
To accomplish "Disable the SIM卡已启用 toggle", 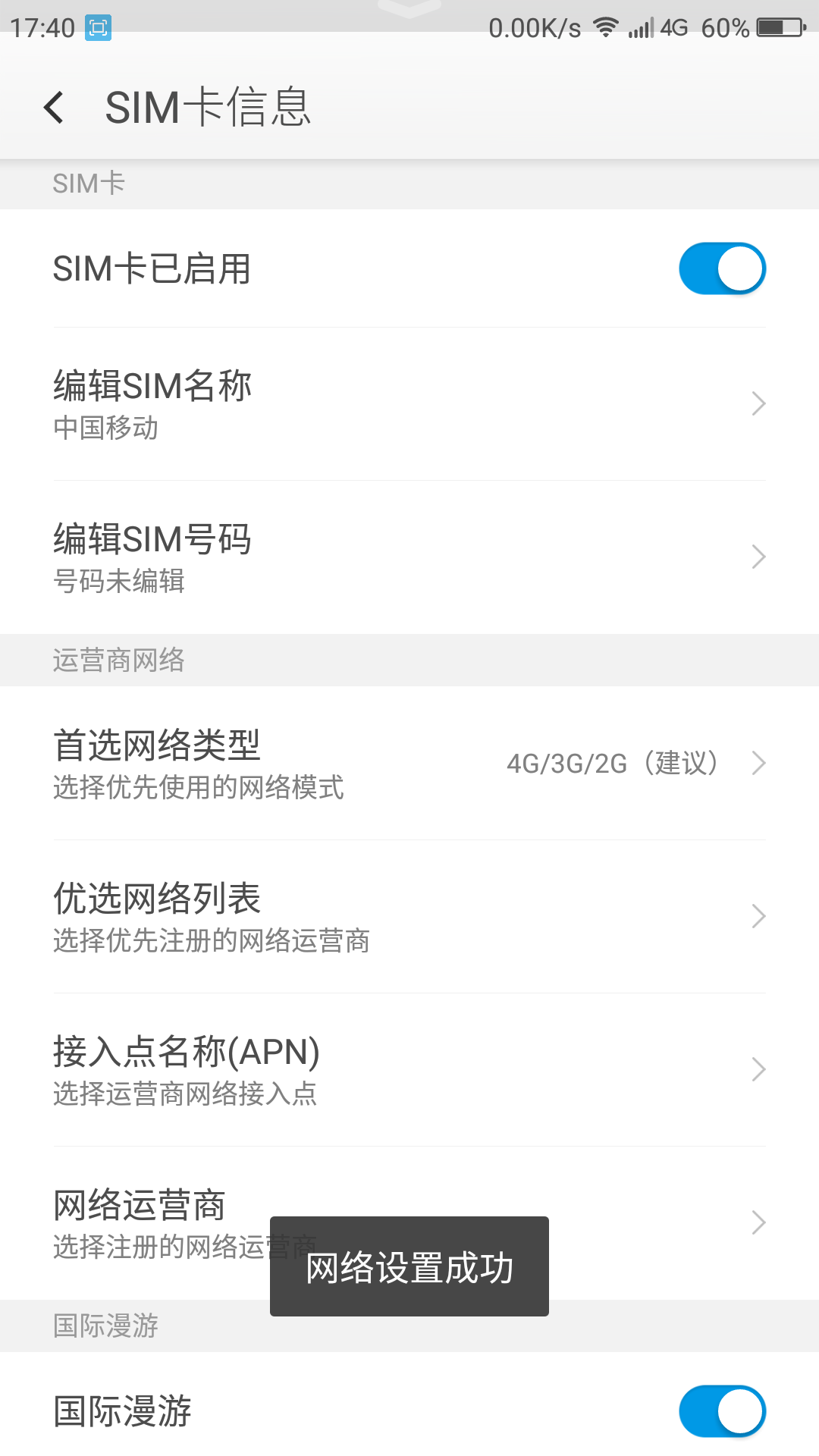I will (721, 268).
